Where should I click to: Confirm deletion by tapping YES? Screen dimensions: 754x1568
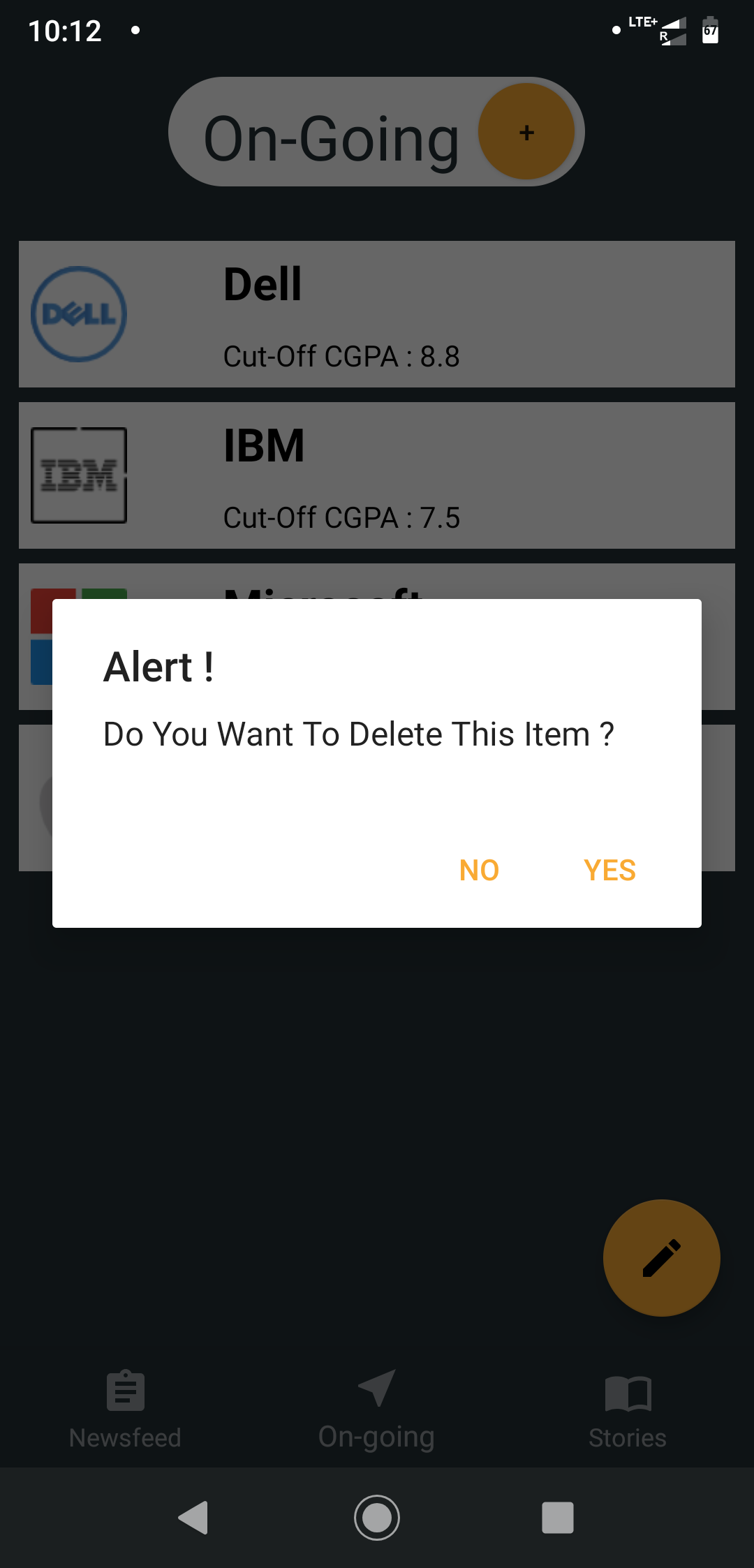pyautogui.click(x=609, y=870)
